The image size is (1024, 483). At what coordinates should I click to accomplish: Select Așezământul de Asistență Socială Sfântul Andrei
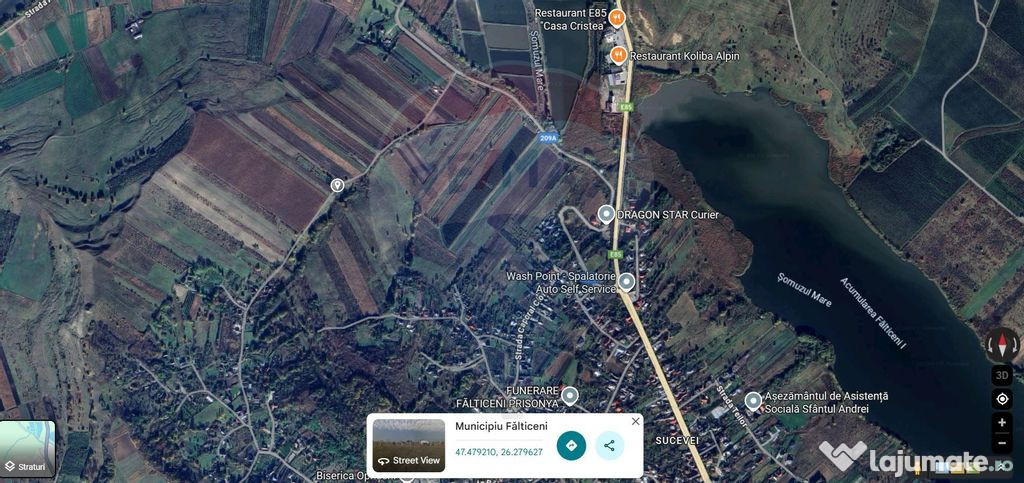tap(753, 400)
